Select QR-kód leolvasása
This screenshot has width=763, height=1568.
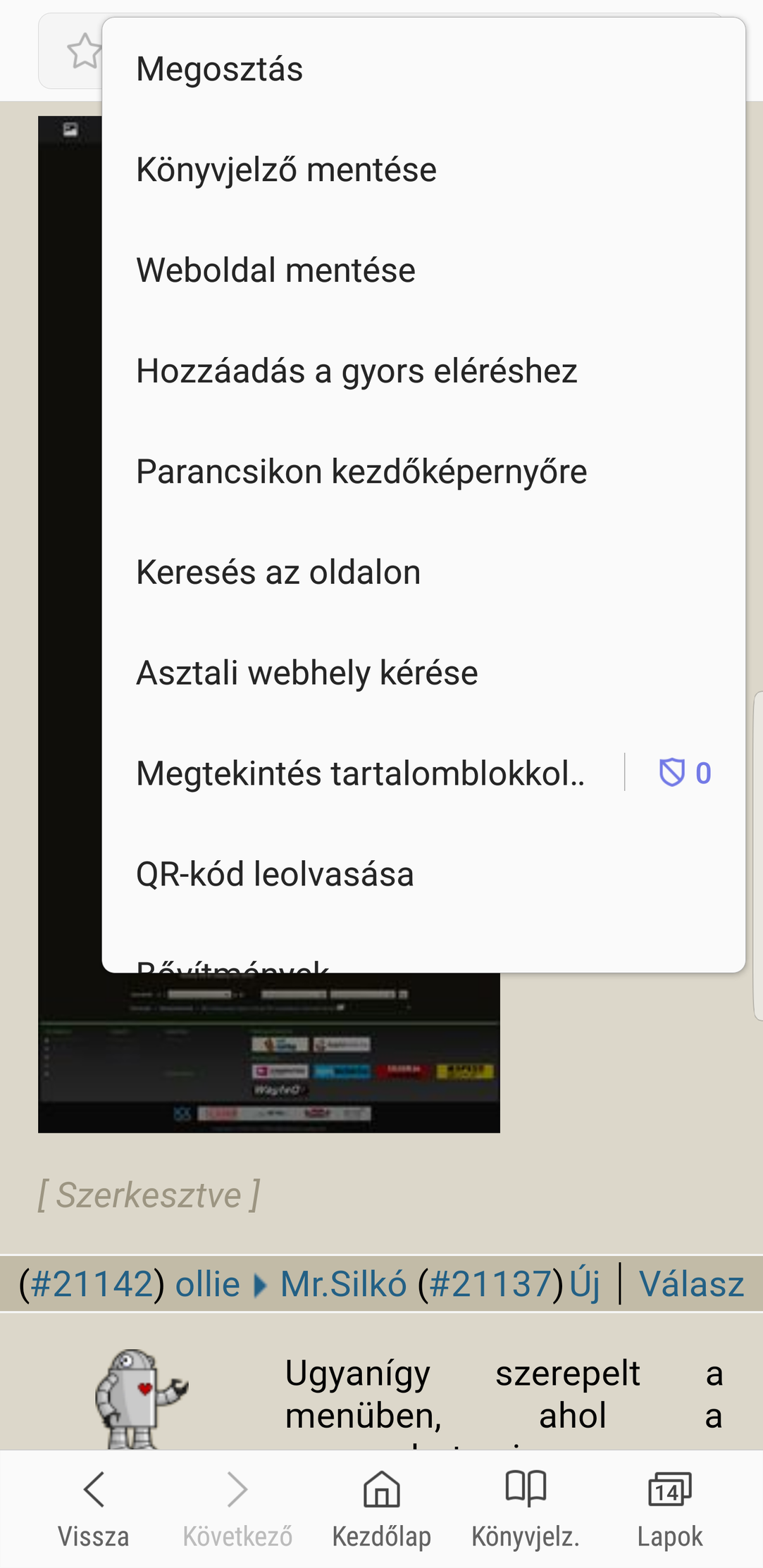click(x=423, y=874)
